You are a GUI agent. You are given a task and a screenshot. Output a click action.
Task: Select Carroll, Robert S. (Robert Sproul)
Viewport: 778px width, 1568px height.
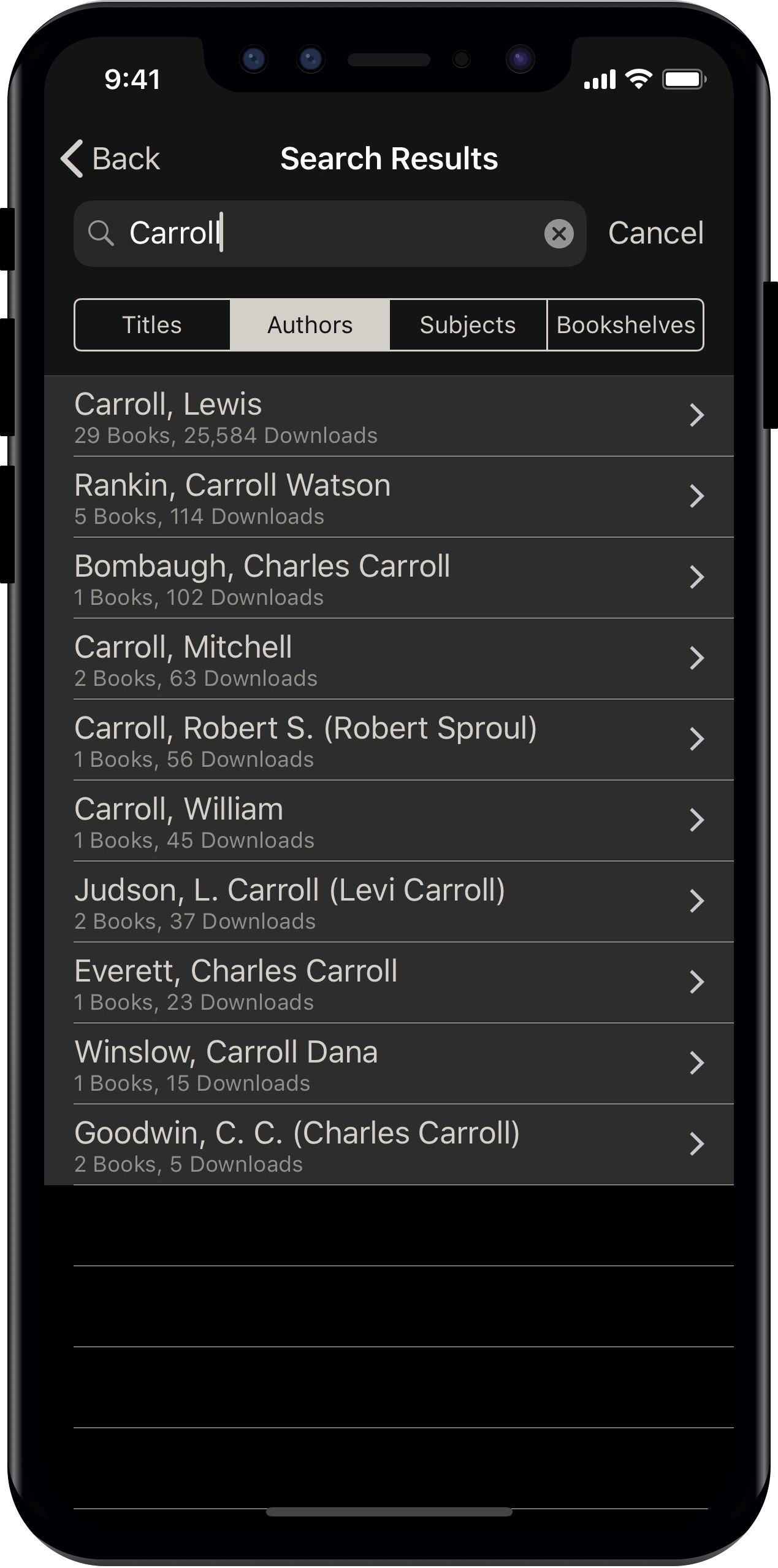389,740
